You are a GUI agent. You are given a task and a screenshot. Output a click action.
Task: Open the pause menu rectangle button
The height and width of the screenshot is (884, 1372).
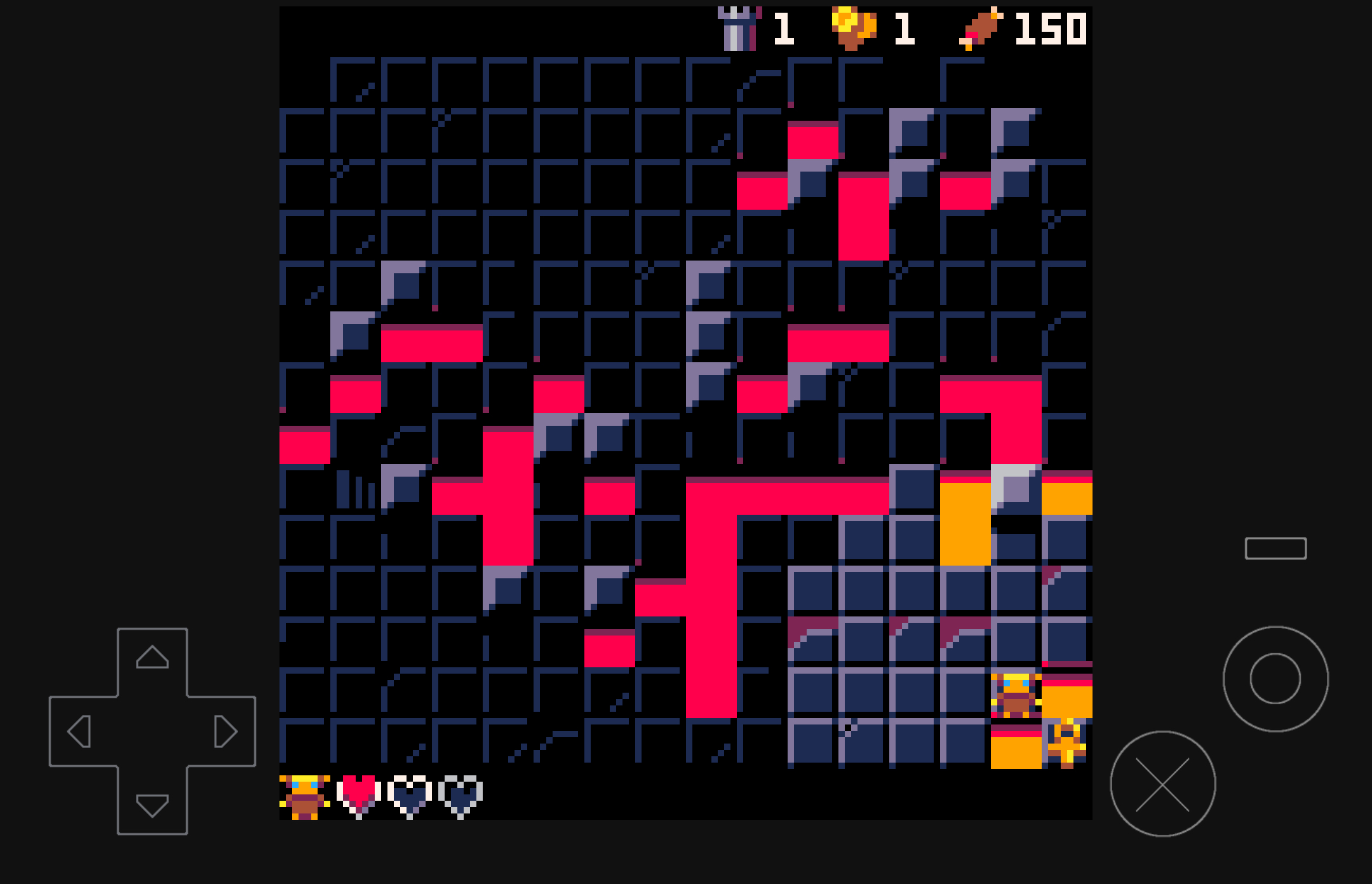[x=1275, y=548]
